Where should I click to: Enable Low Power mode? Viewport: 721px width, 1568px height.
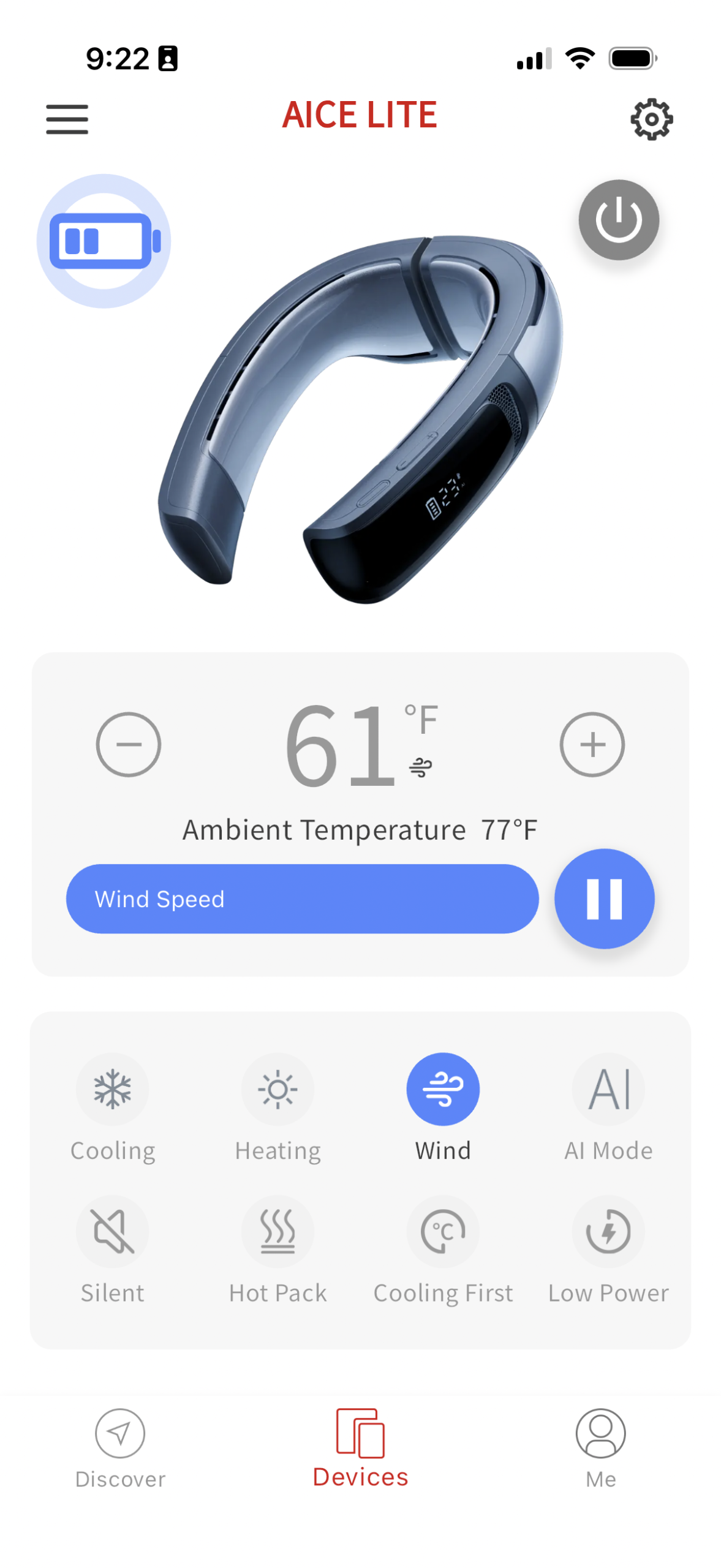608,1231
